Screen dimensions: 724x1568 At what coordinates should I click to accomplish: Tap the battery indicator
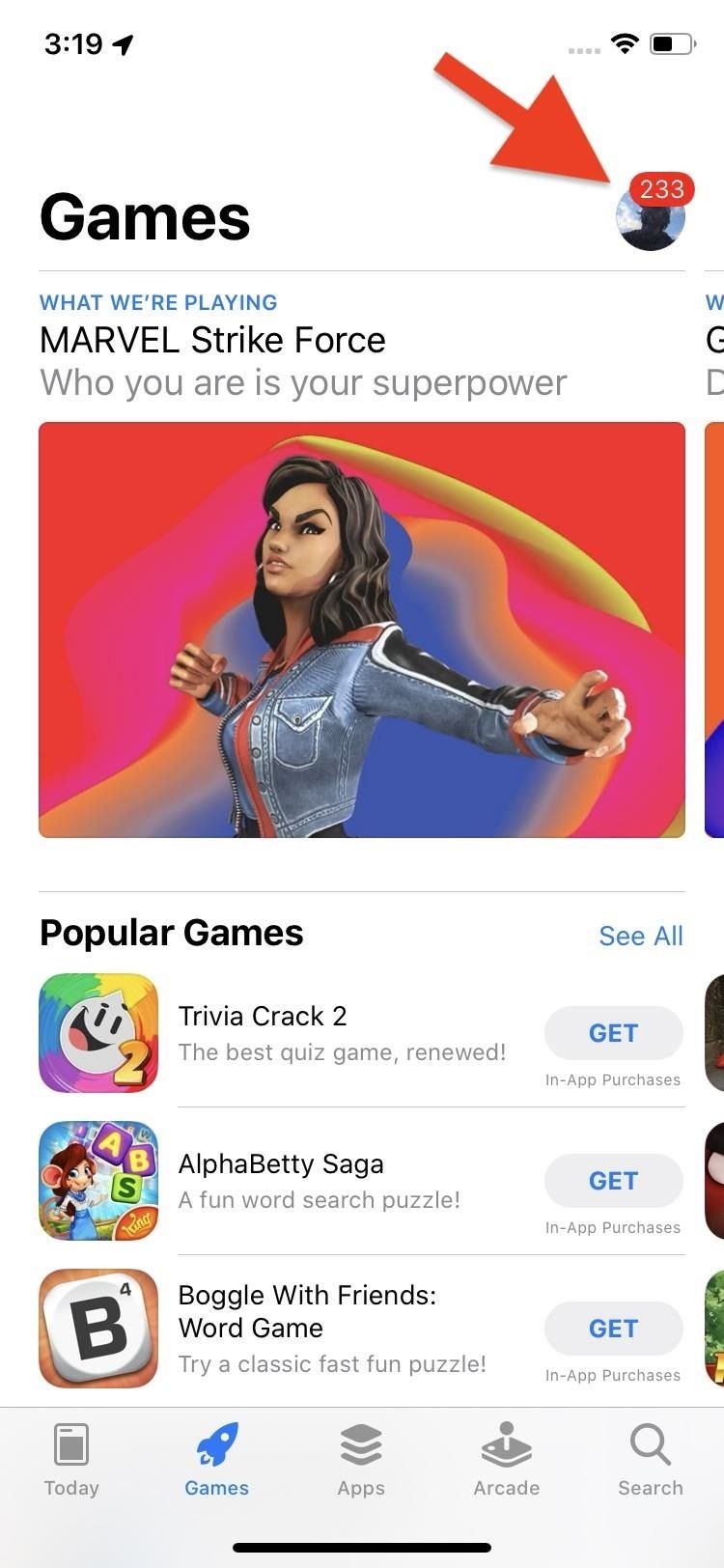[671, 42]
